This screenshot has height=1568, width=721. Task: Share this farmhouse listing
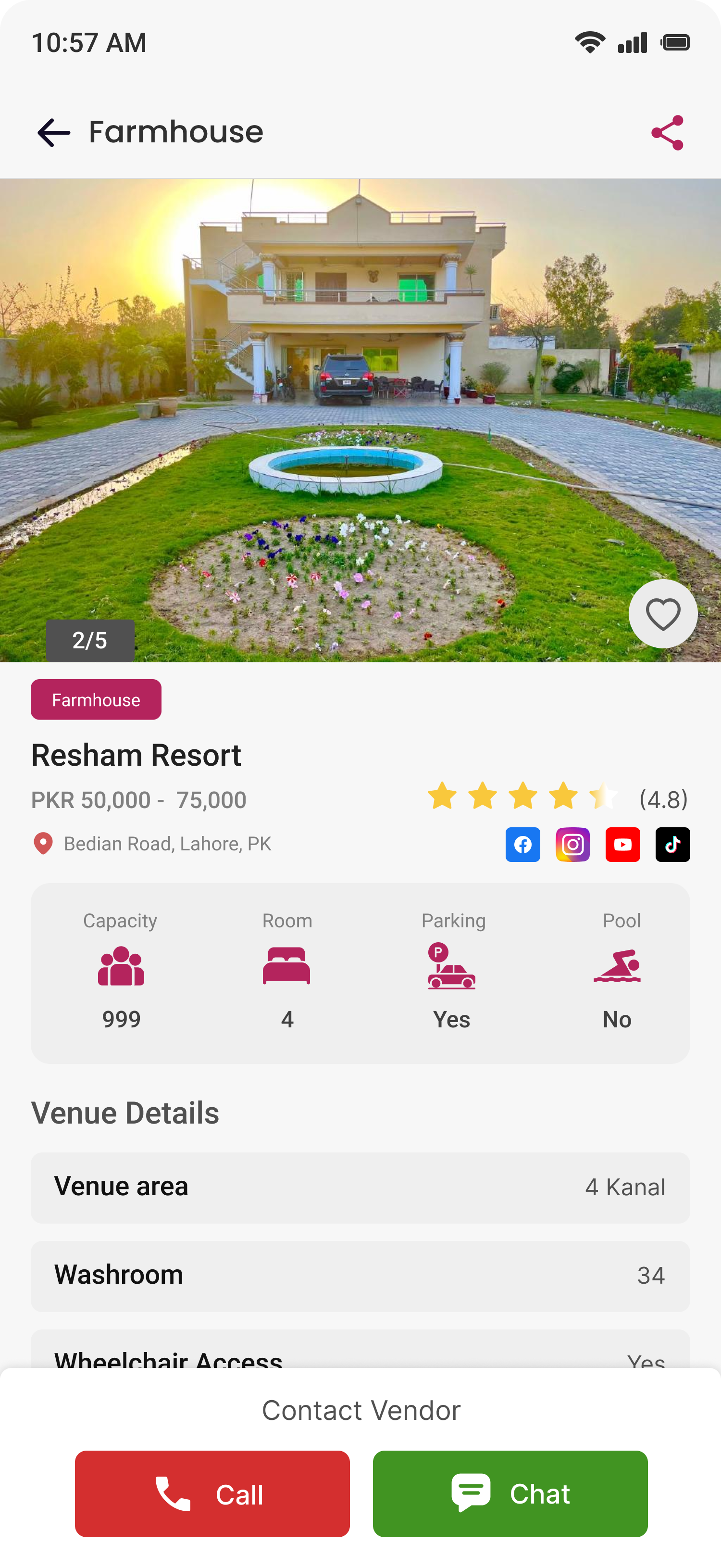pos(667,133)
